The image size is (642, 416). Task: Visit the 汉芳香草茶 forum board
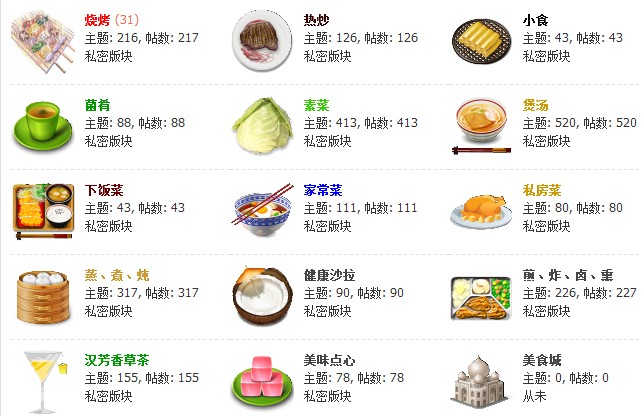(117, 360)
